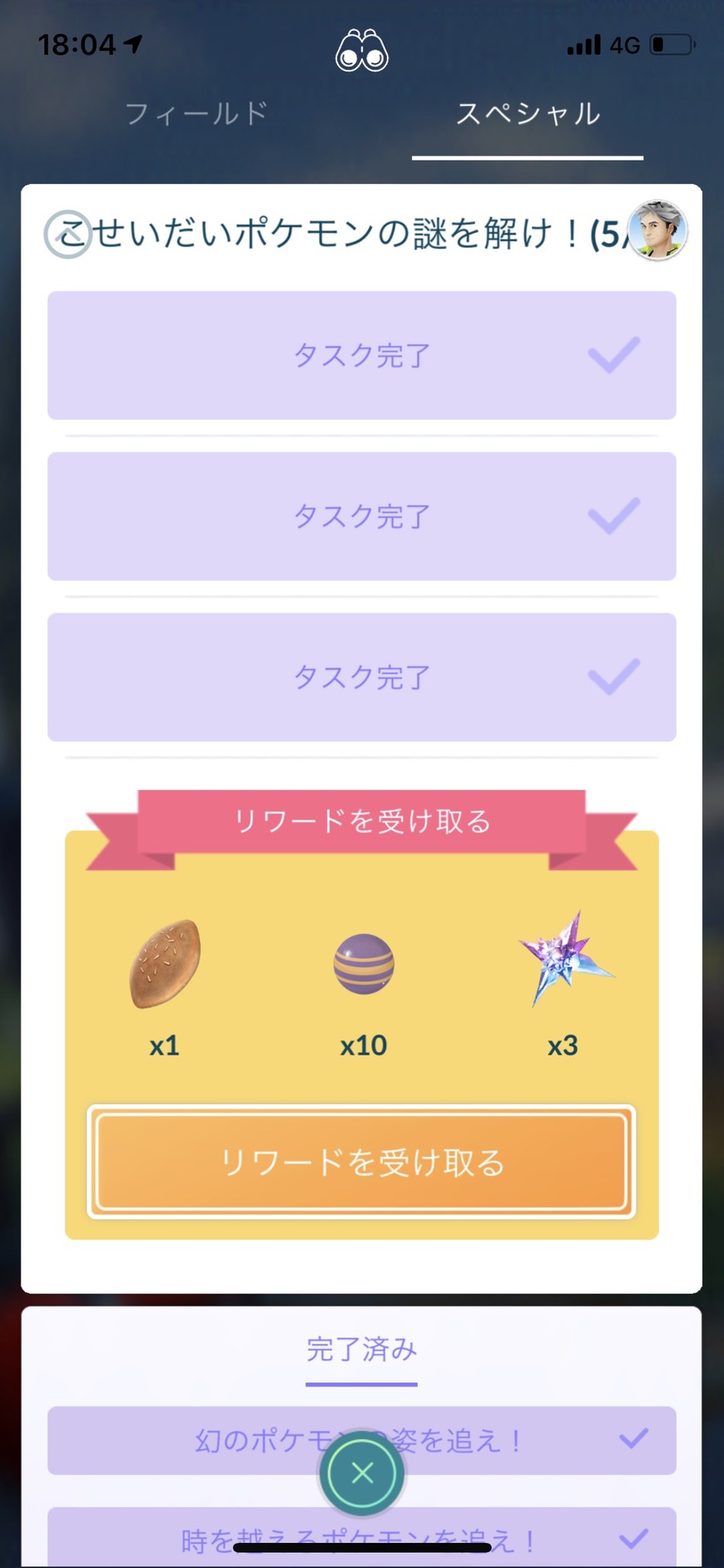This screenshot has width=724, height=1568.
Task: Tap Professor Willow's avatar
Action: click(x=657, y=231)
